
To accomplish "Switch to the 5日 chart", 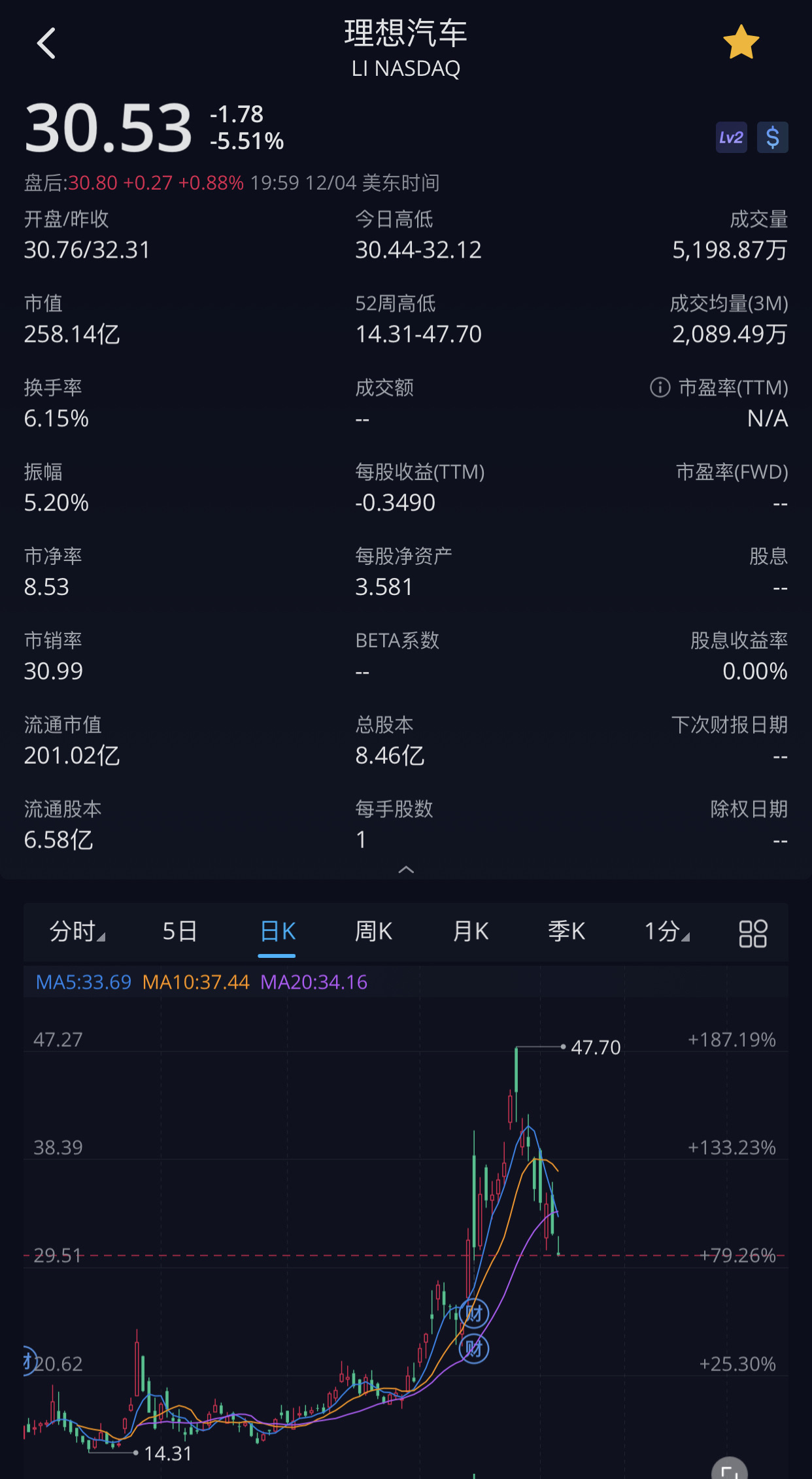I will click(x=179, y=931).
